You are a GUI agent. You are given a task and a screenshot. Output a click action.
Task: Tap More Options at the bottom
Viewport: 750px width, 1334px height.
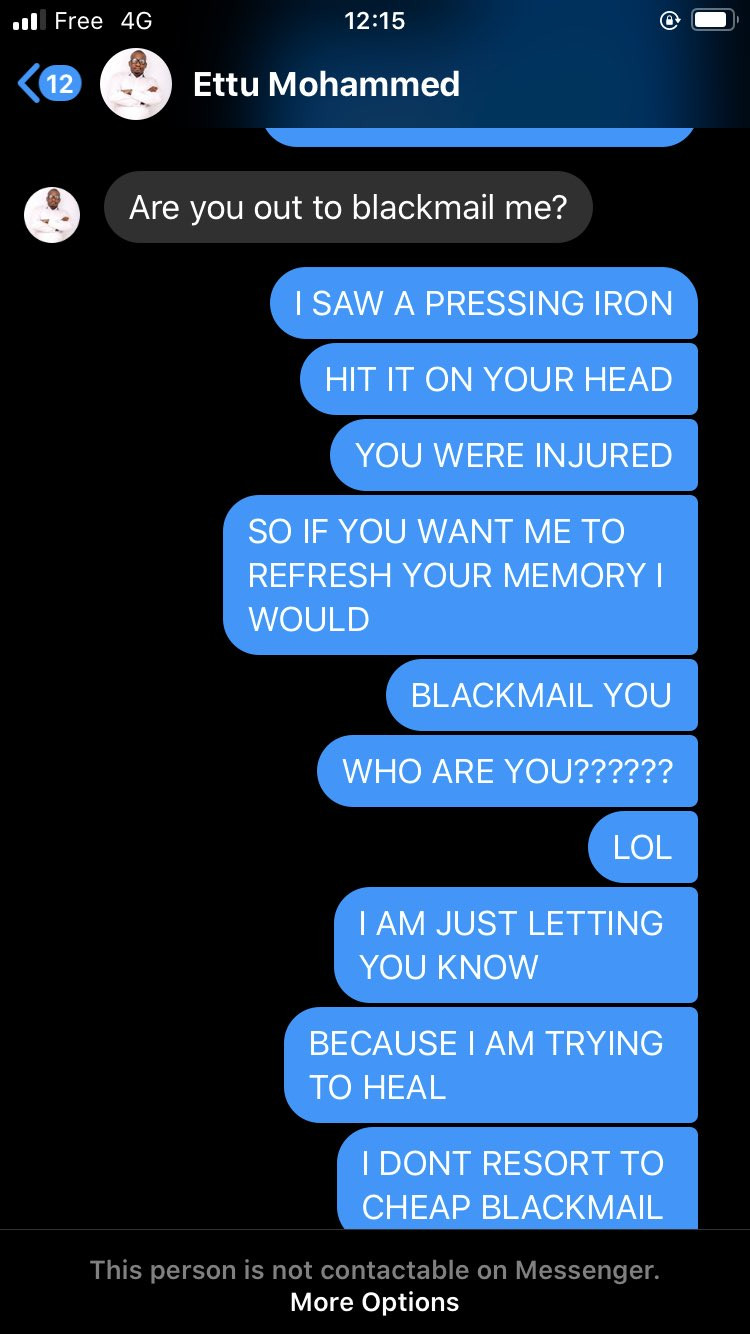(x=375, y=1302)
